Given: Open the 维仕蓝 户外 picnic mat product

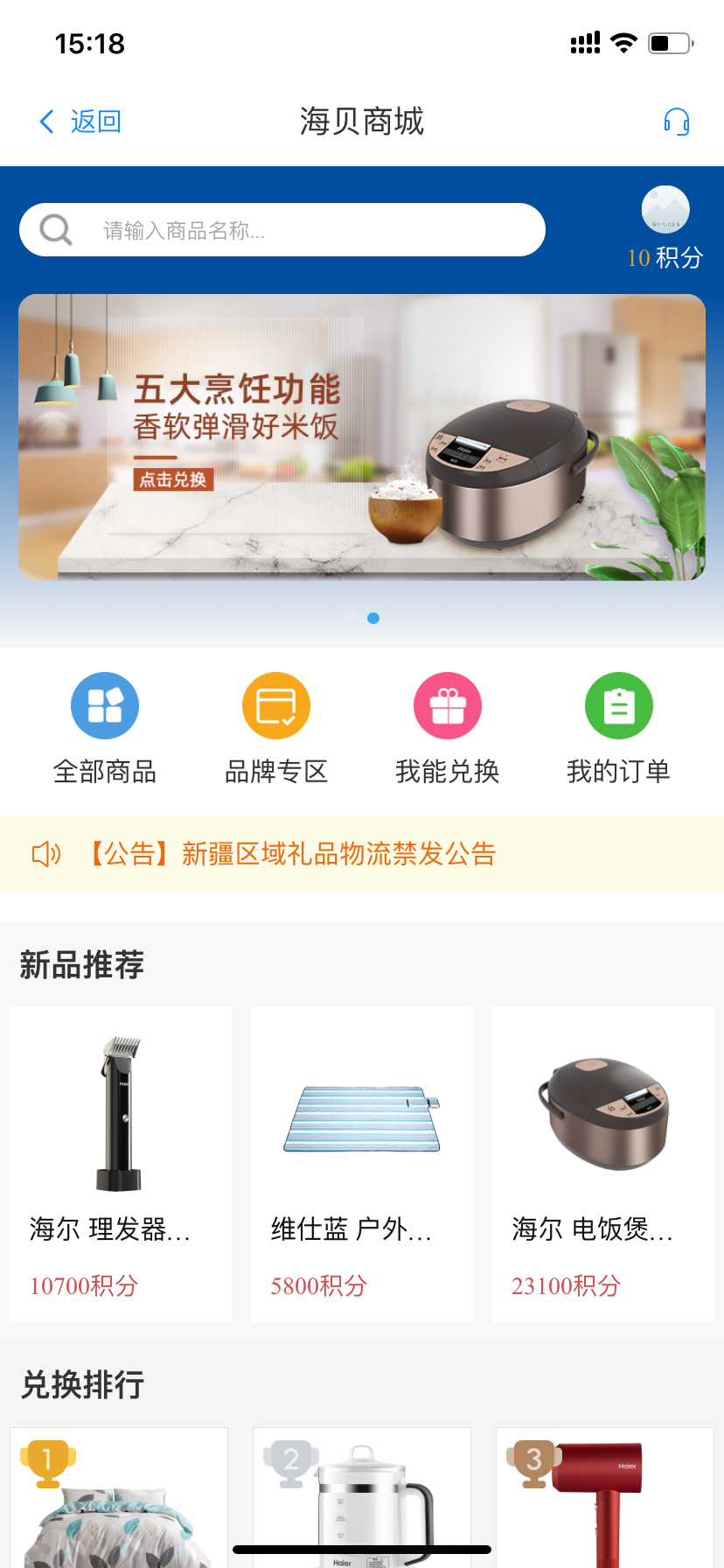Looking at the screenshot, I should [x=362, y=1164].
